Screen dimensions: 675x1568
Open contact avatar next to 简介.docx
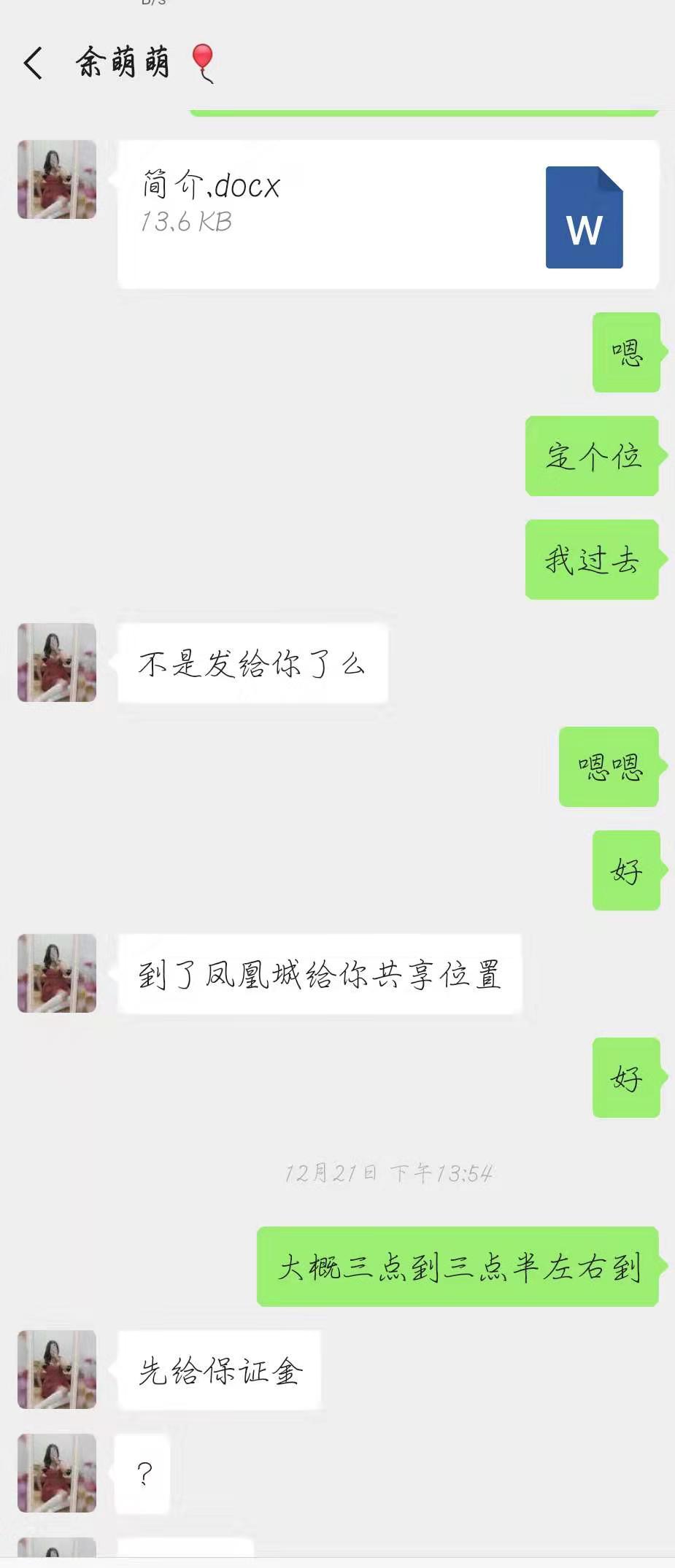tap(57, 179)
